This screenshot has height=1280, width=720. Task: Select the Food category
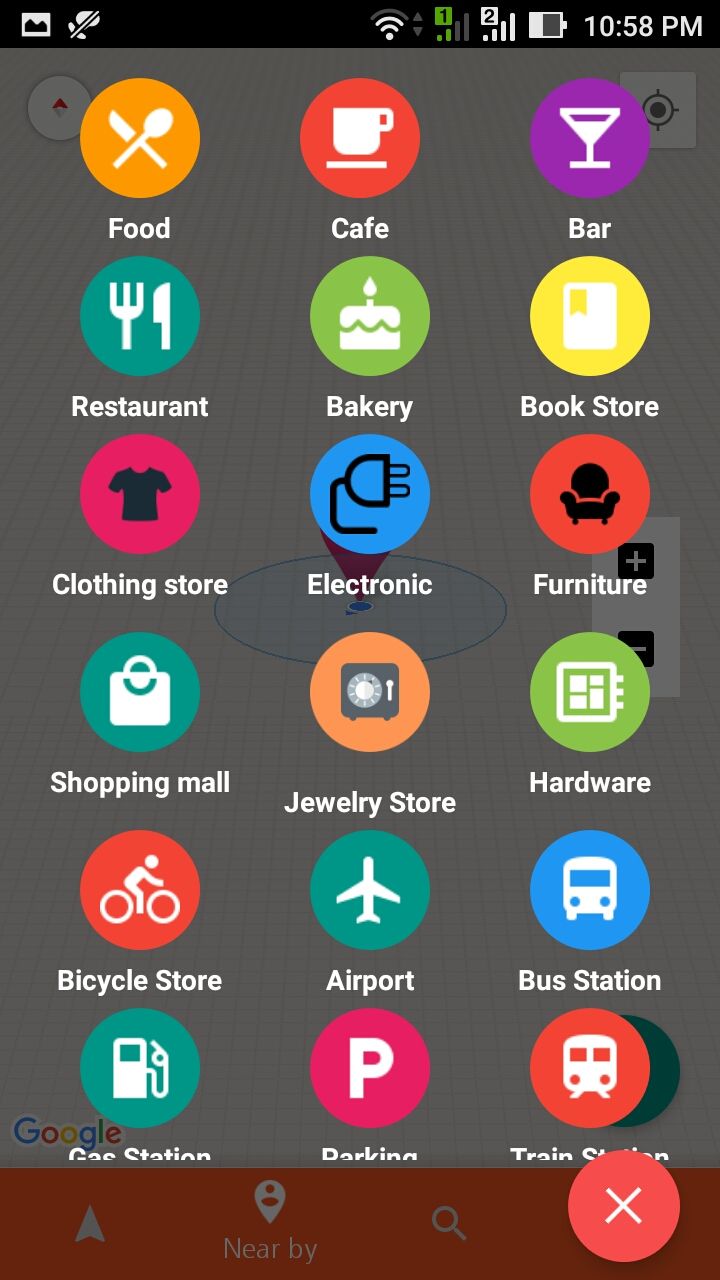(x=140, y=139)
